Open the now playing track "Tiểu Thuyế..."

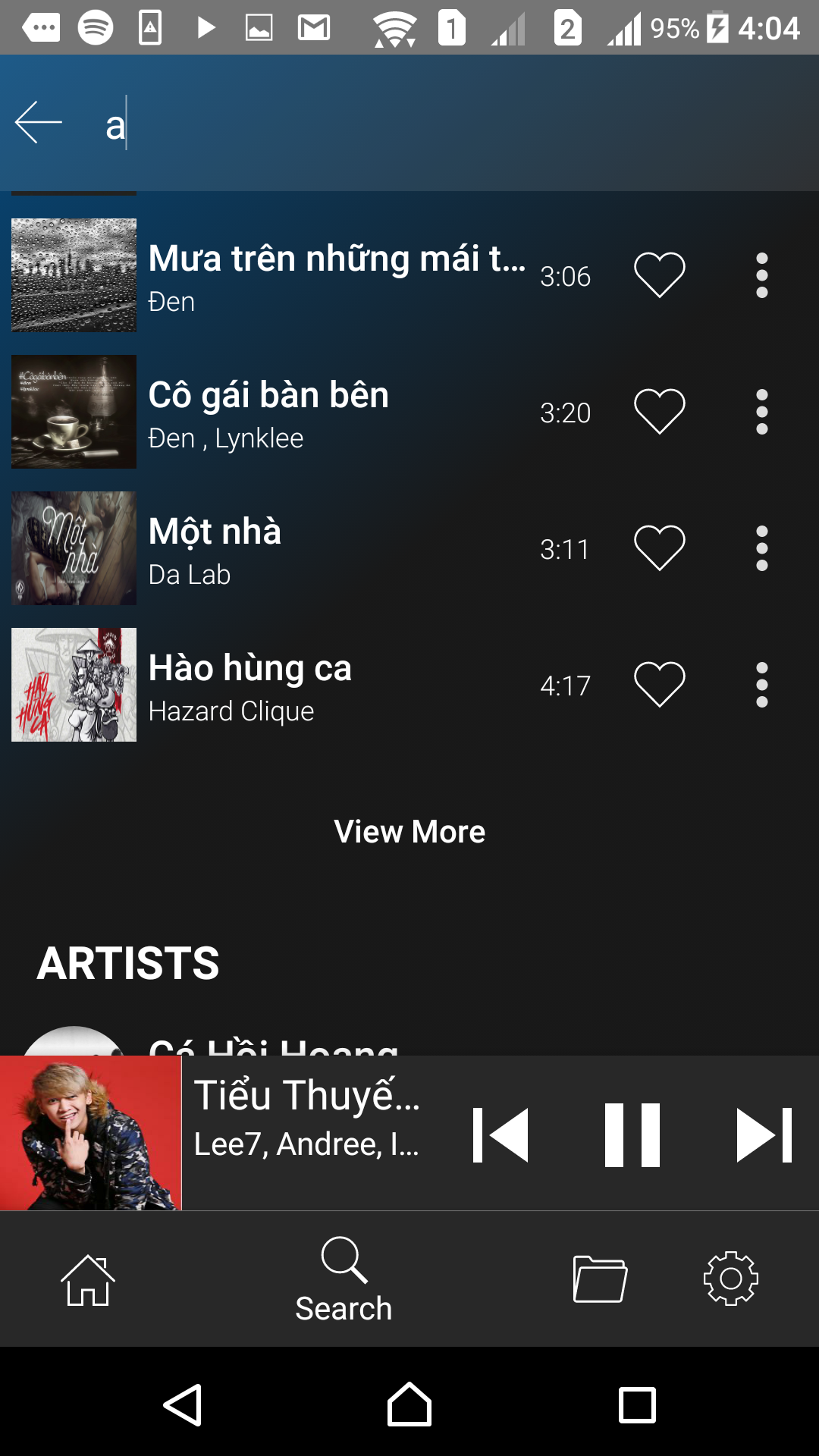click(x=306, y=1116)
